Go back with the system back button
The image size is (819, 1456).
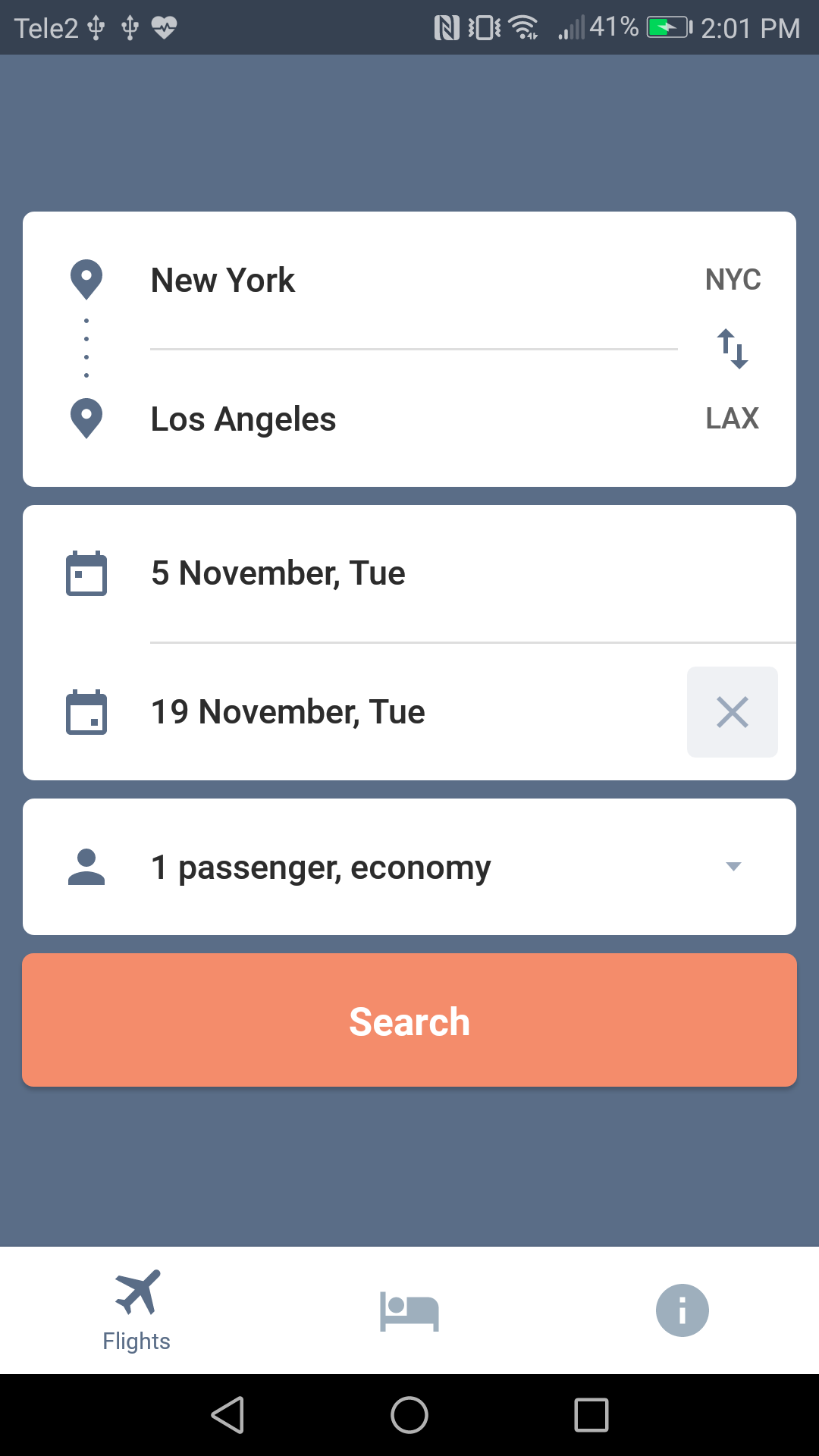click(x=227, y=1415)
